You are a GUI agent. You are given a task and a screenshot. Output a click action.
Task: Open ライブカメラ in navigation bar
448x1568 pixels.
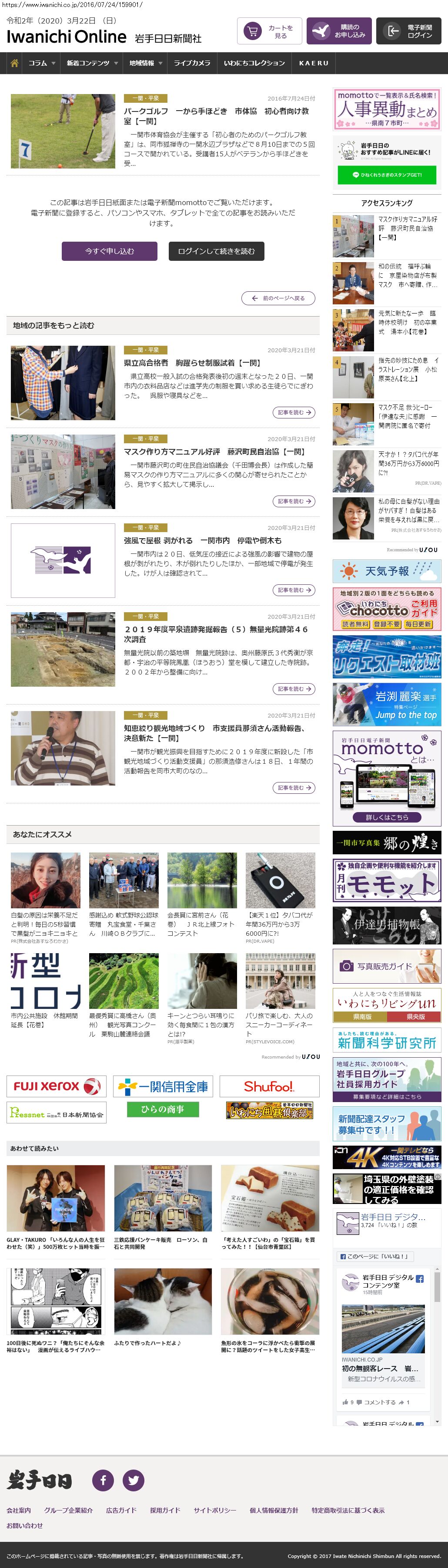click(x=192, y=63)
